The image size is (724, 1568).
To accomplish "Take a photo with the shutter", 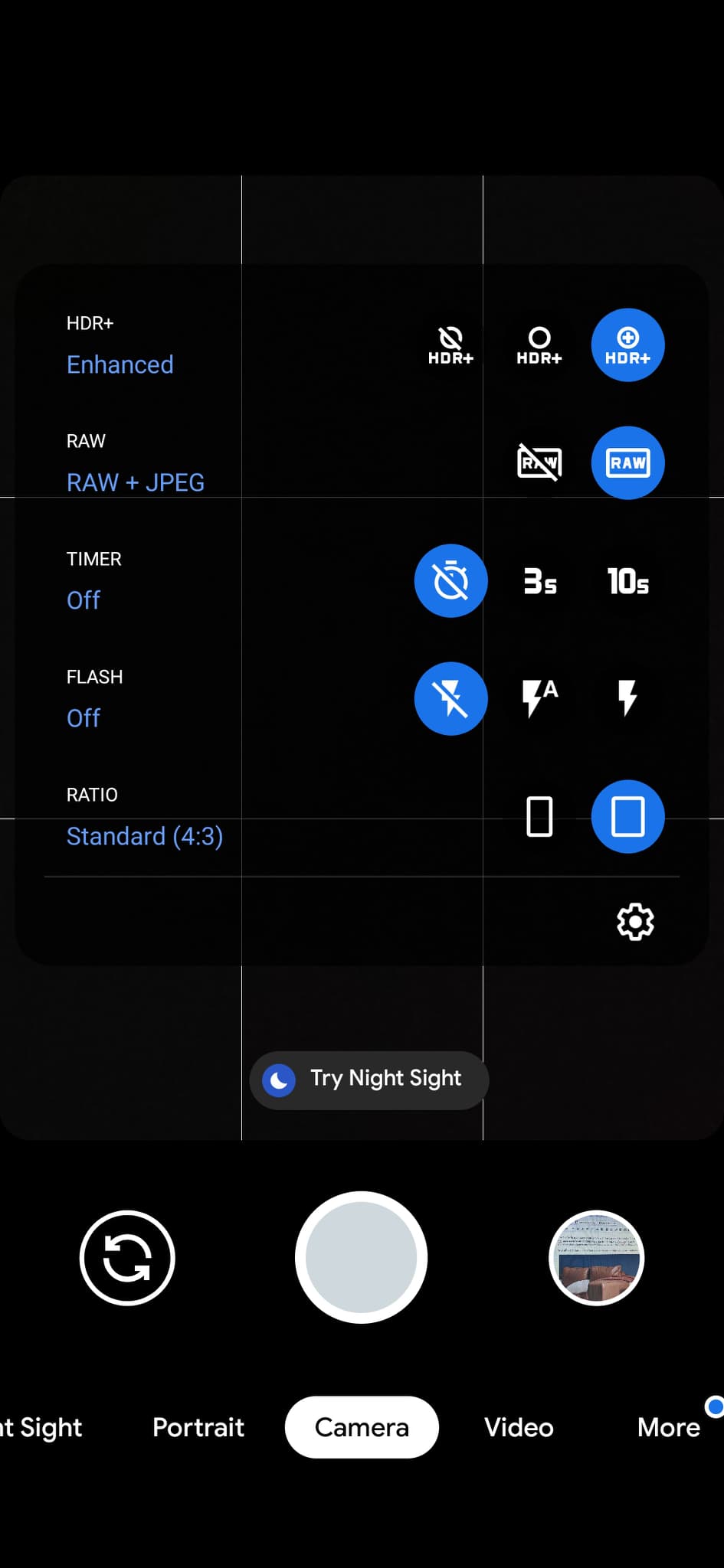I will [361, 1257].
